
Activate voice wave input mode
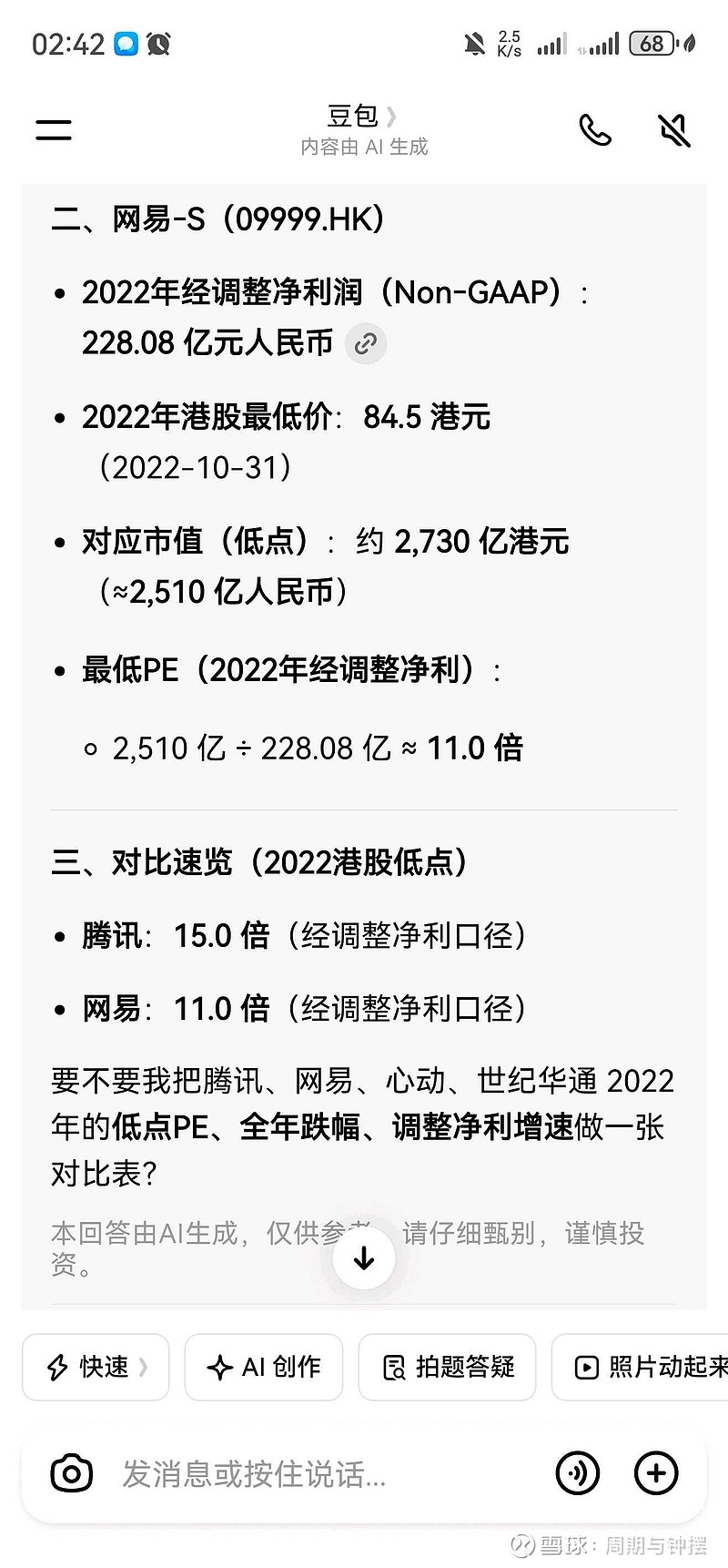click(578, 1472)
